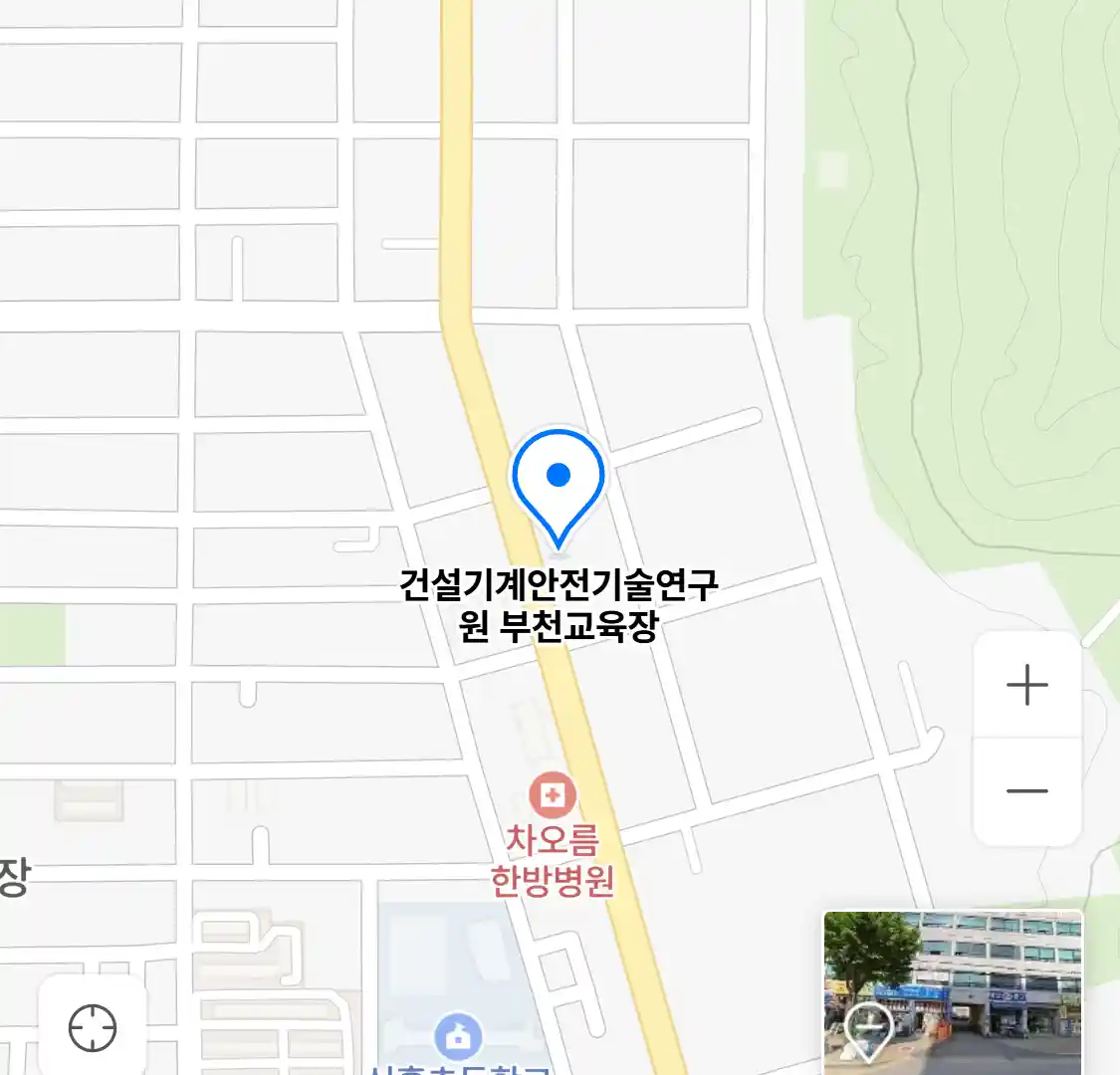Select the 차오름 한방병원 marker

(552, 796)
